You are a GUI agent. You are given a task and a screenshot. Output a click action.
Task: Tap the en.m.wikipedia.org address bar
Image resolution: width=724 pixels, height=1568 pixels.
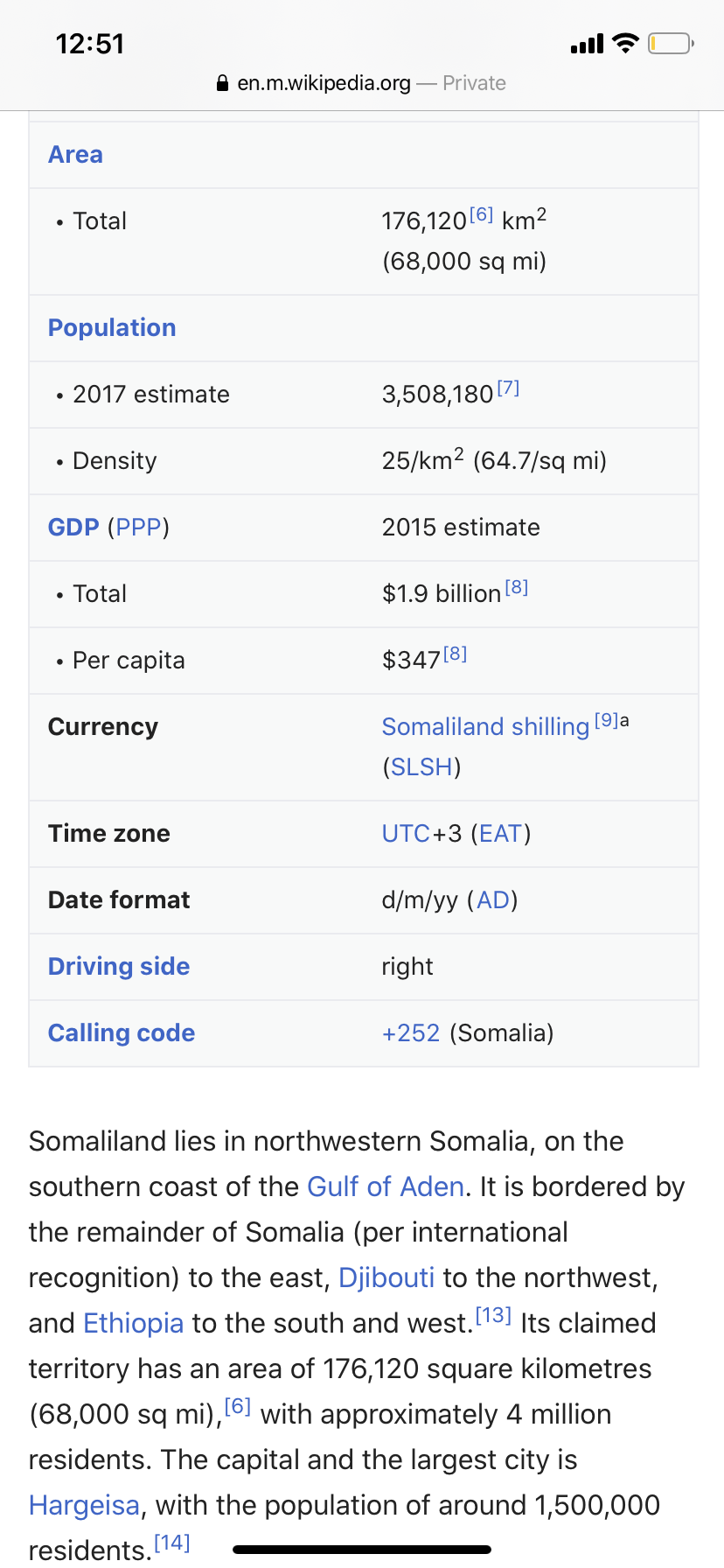[360, 83]
